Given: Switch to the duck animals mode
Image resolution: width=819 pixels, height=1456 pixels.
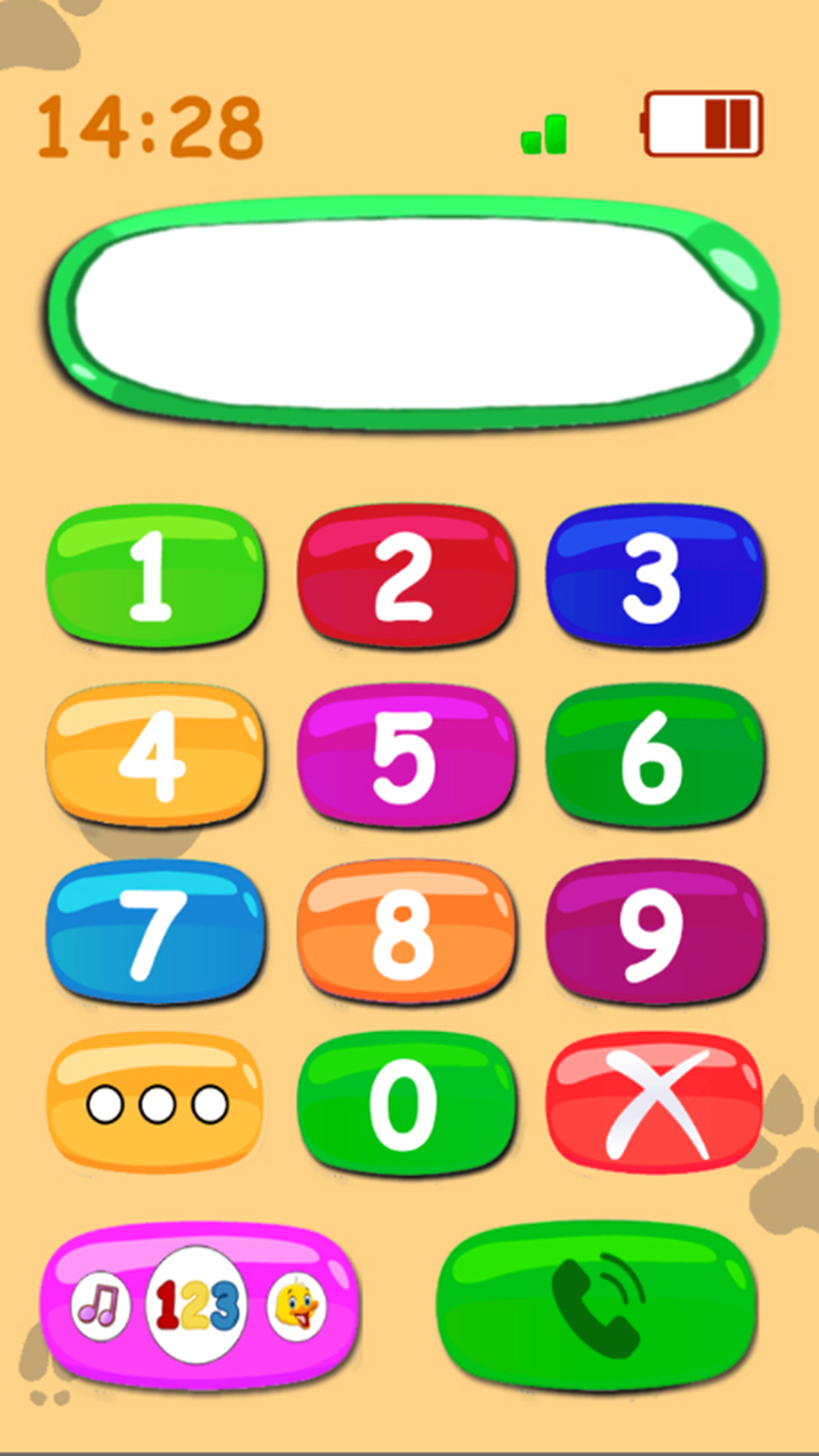Looking at the screenshot, I should pyautogui.click(x=296, y=1307).
